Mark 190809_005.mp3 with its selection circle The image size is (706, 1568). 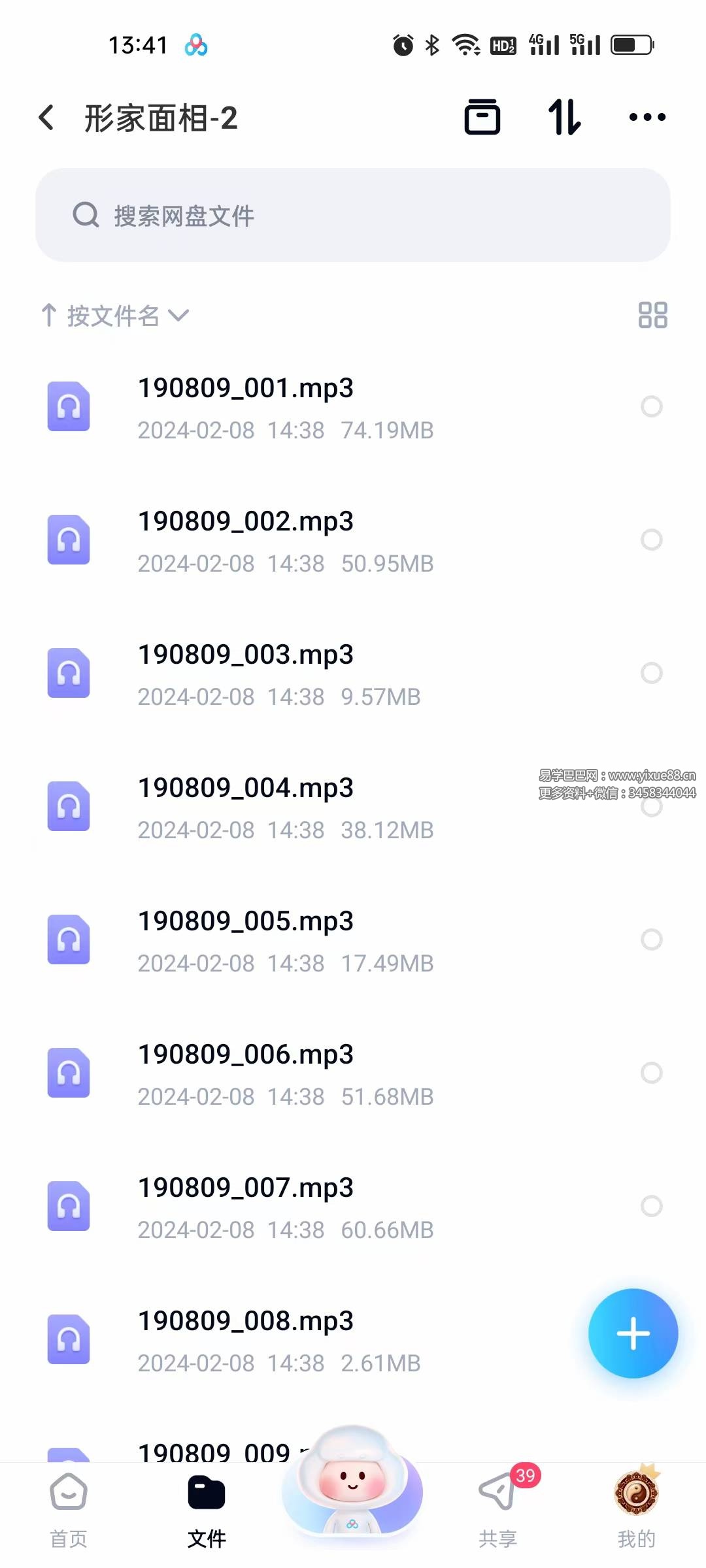pyautogui.click(x=652, y=939)
